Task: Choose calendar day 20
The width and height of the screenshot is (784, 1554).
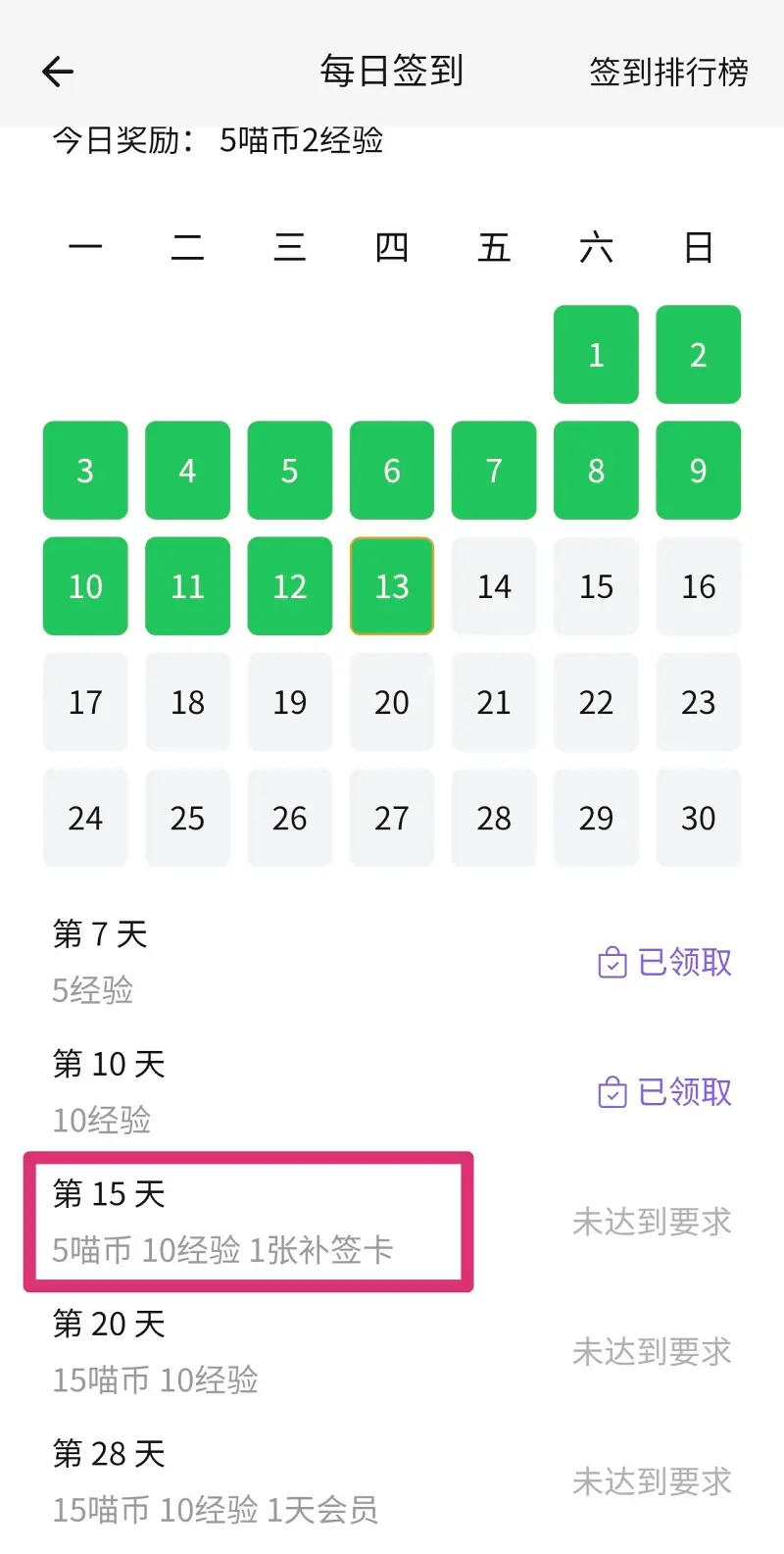Action: (x=391, y=702)
